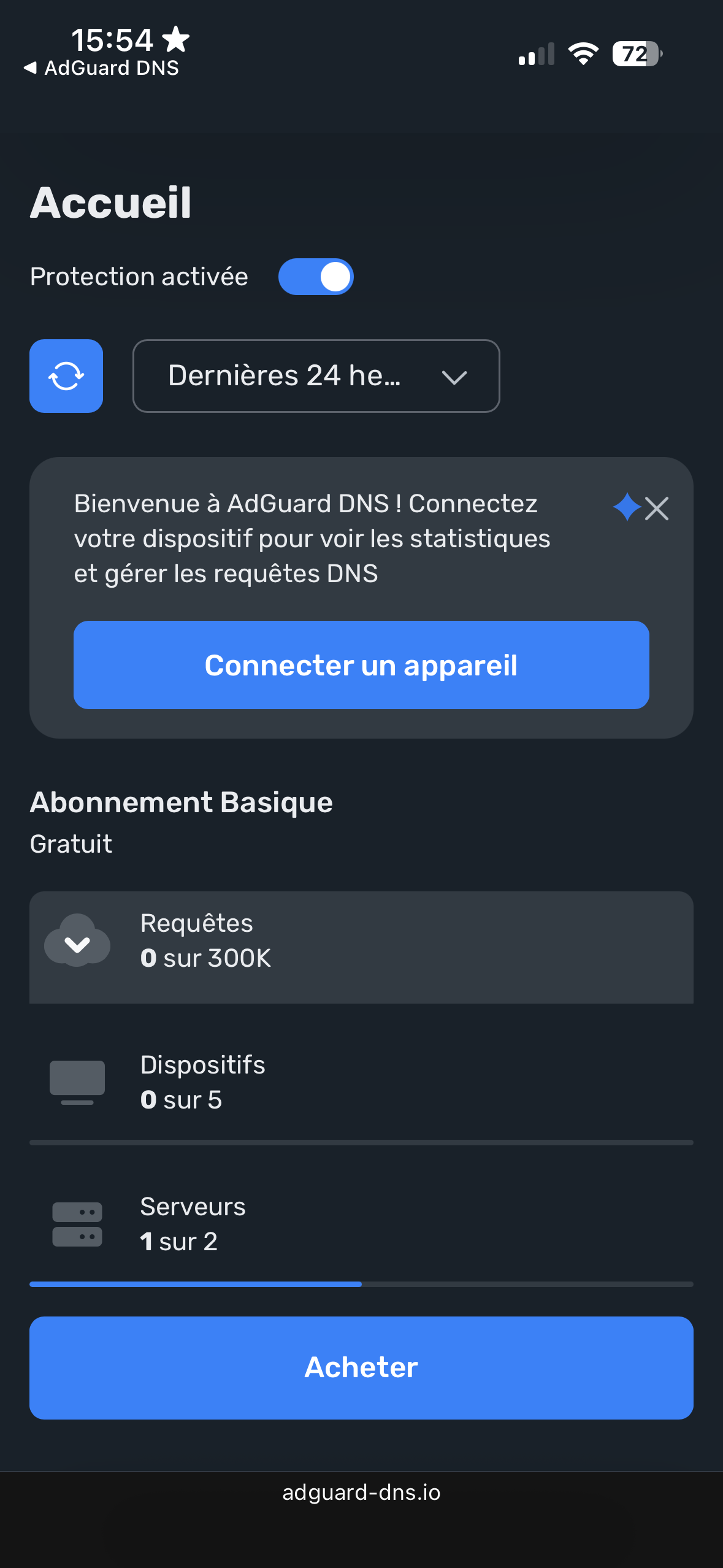Viewport: 723px width, 1568px height.
Task: Open the adguard-dns.io address link
Action: click(361, 1493)
